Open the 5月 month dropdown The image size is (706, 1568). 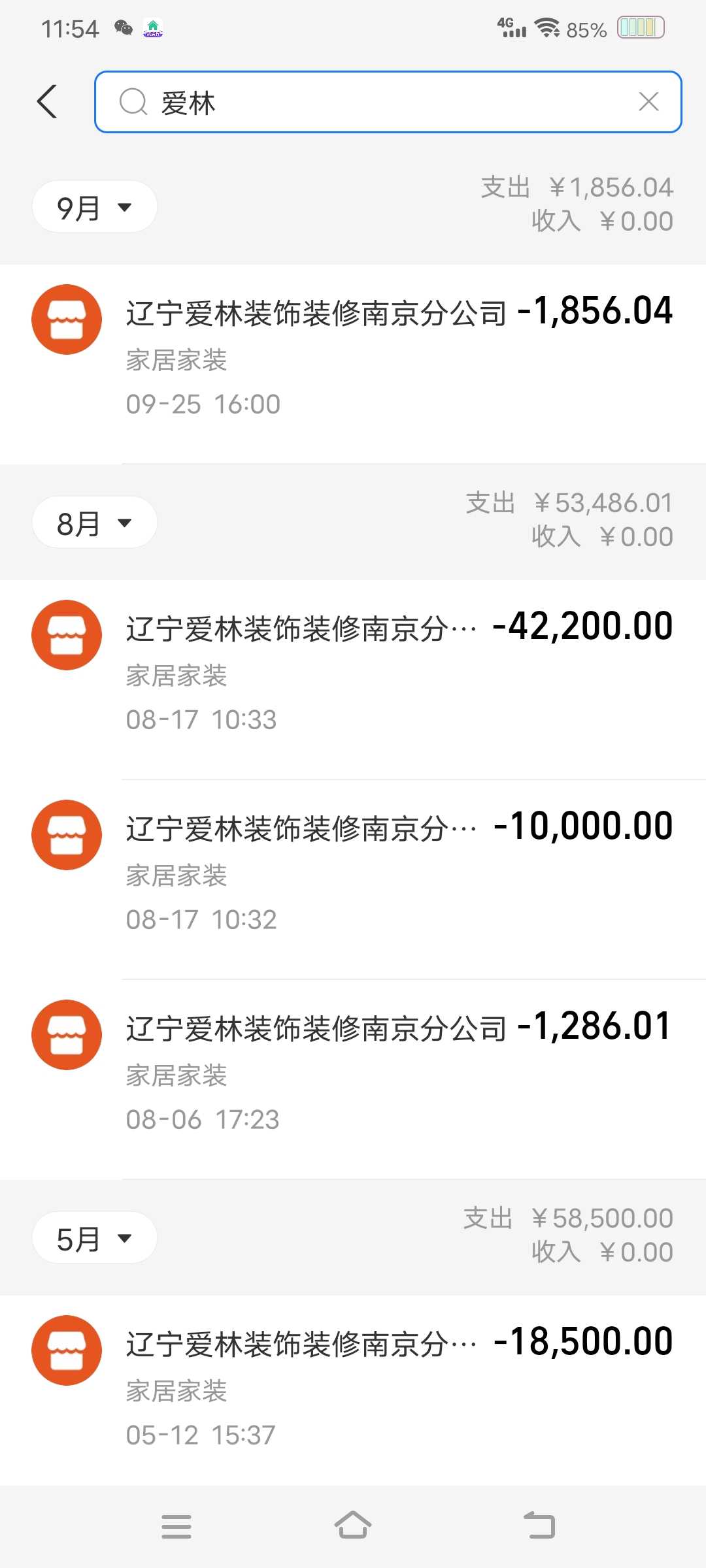click(95, 1238)
